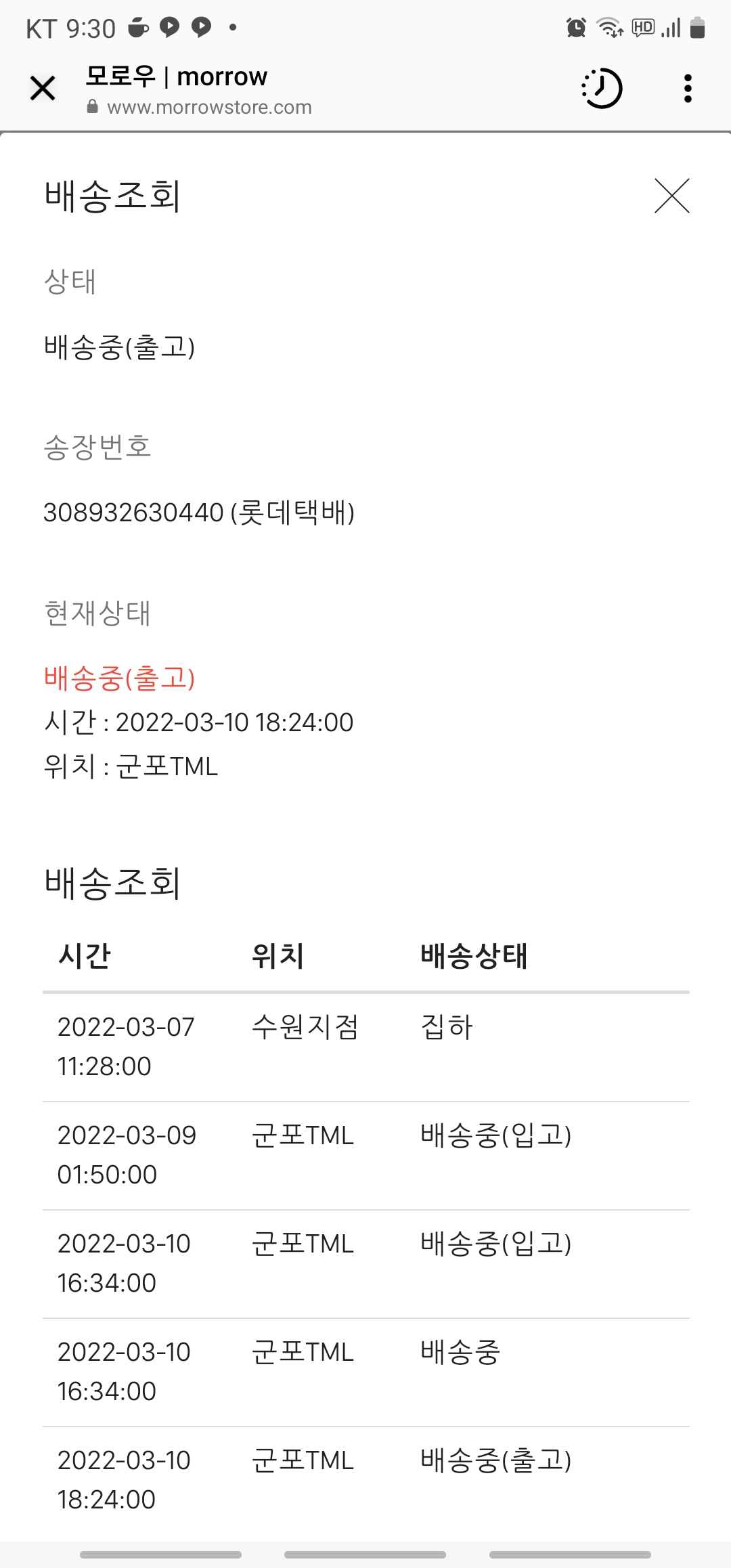Open the browser overflow menu
This screenshot has height=1568, width=731.
pyautogui.click(x=688, y=88)
